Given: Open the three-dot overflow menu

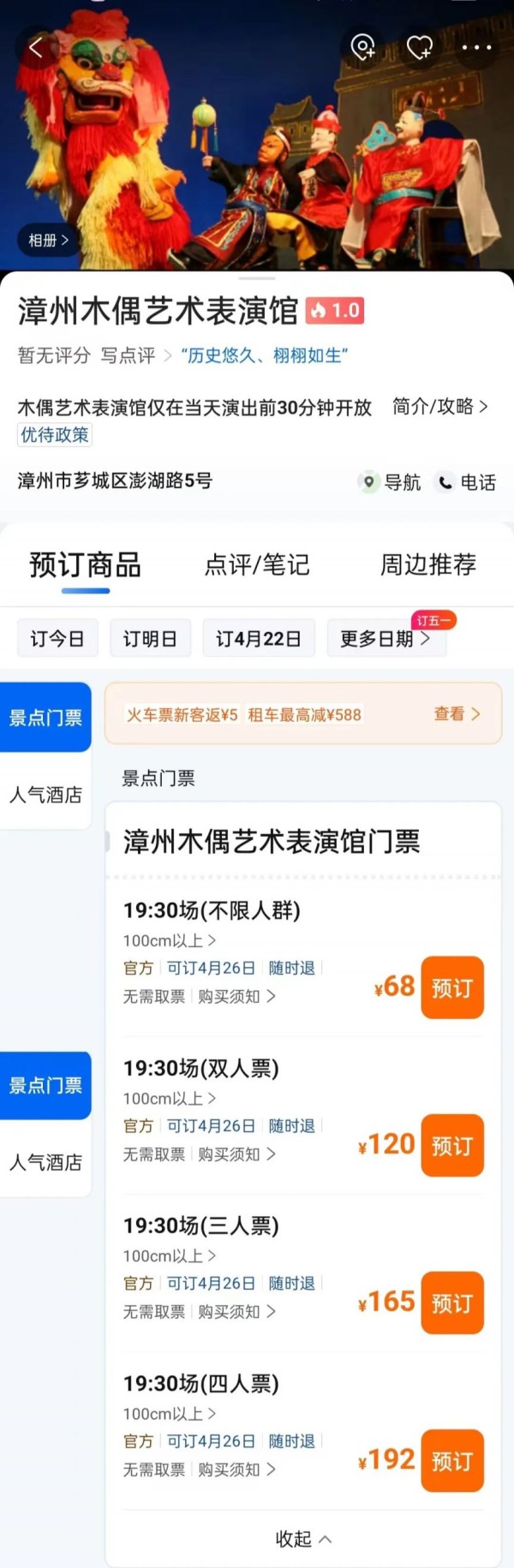Looking at the screenshot, I should point(476,48).
